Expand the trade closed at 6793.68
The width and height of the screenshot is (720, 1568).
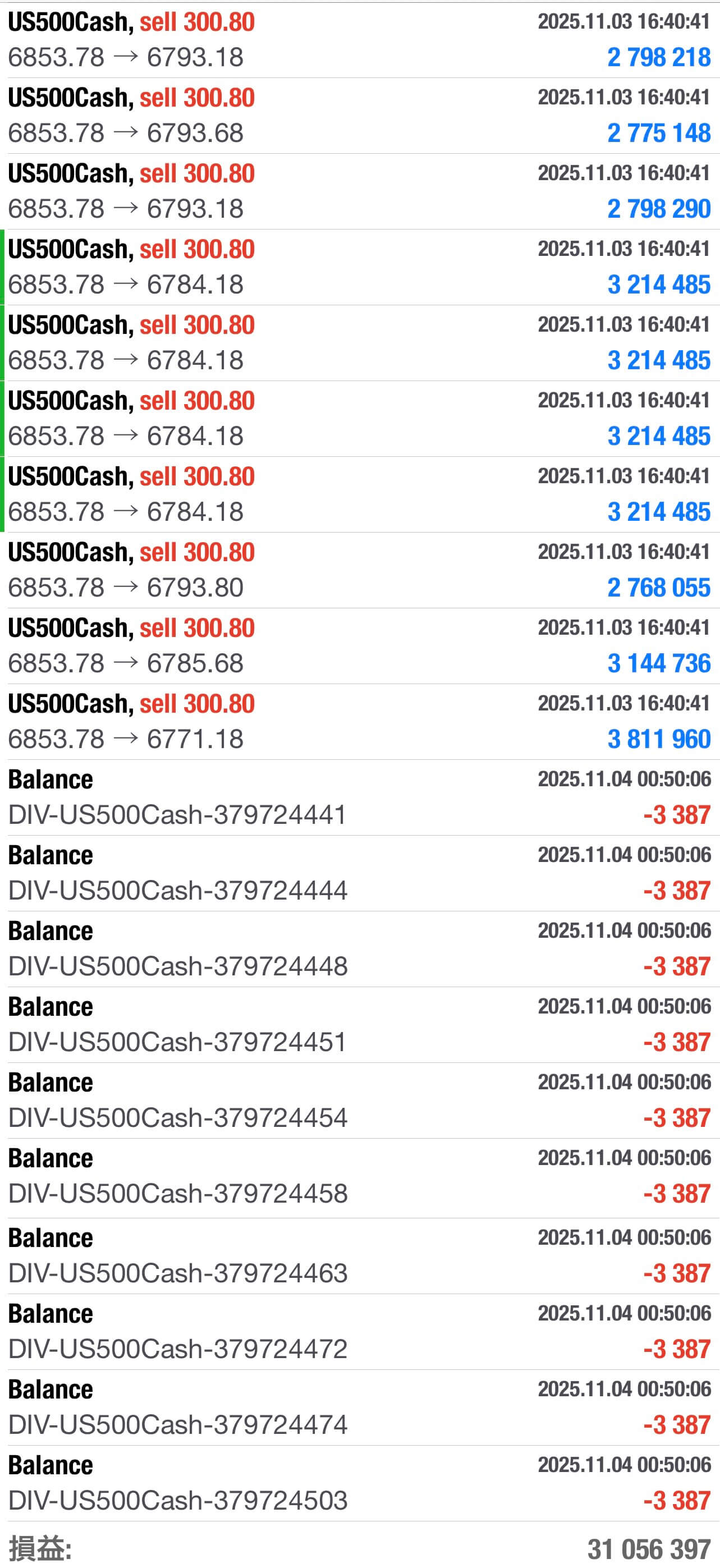pyautogui.click(x=359, y=116)
